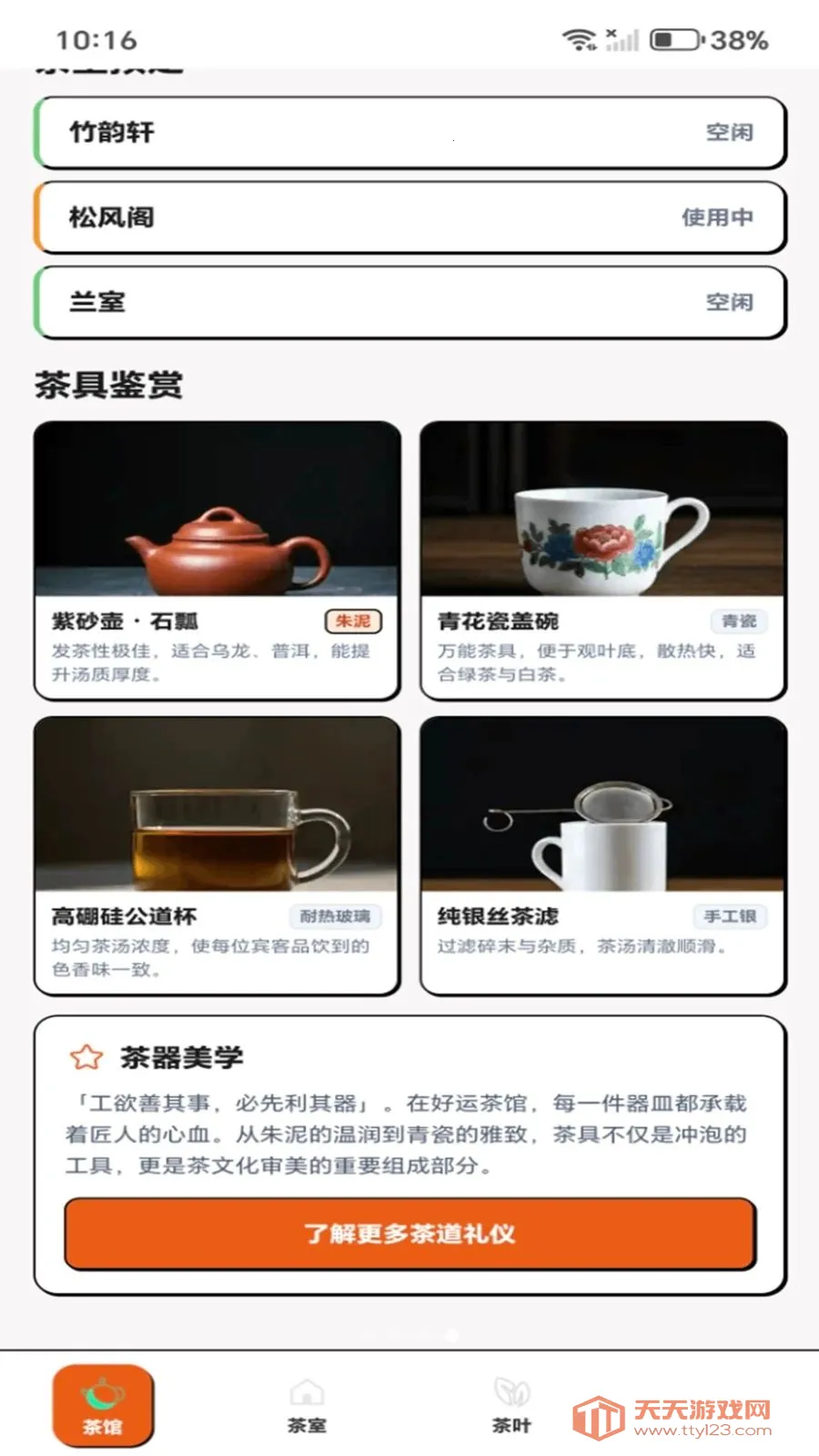View the 紫砂壶·石瓢 teapot card
This screenshot has width=819, height=1456.
tap(217, 560)
